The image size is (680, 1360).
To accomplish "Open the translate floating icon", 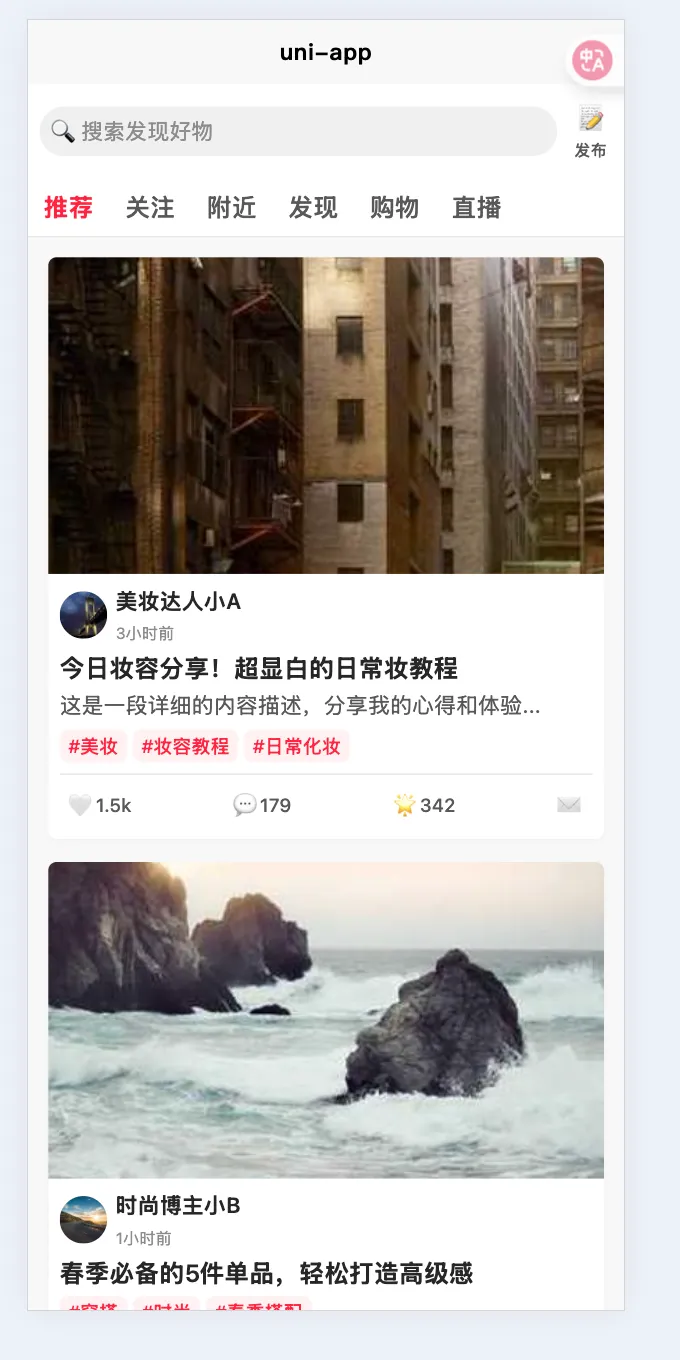I will (592, 61).
